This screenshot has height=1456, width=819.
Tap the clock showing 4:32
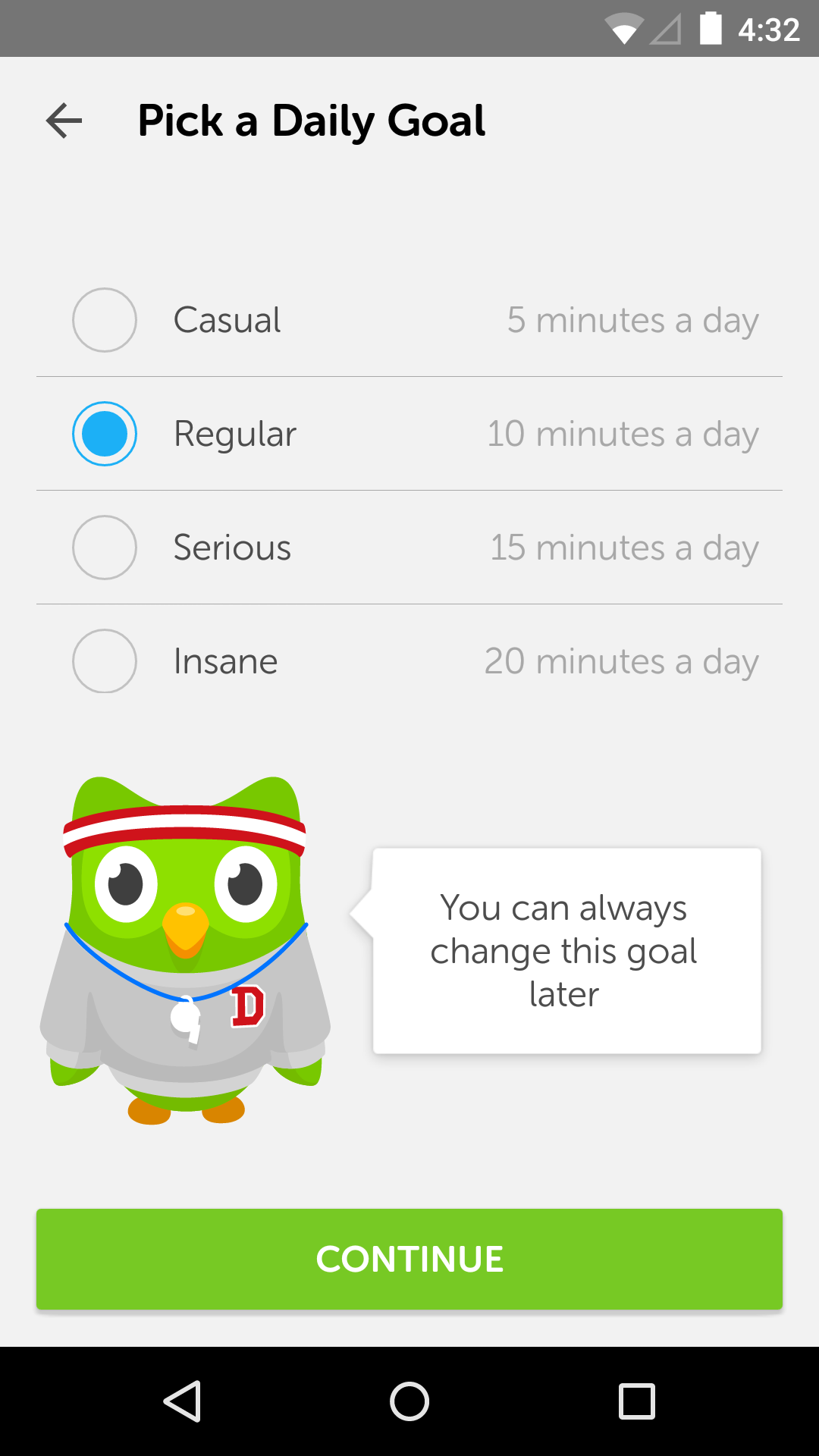[768, 29]
